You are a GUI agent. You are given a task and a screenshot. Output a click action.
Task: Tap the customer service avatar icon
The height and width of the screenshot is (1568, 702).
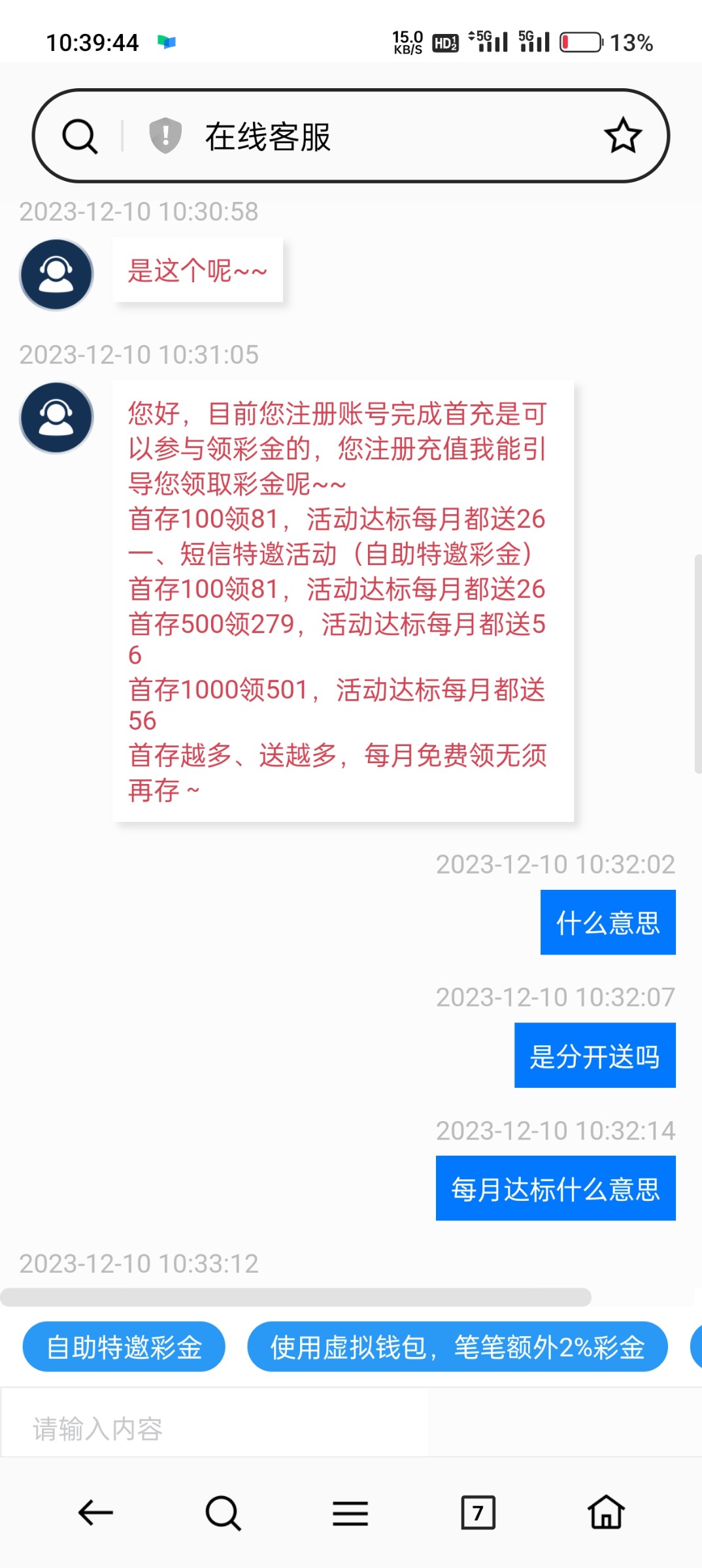click(56, 274)
